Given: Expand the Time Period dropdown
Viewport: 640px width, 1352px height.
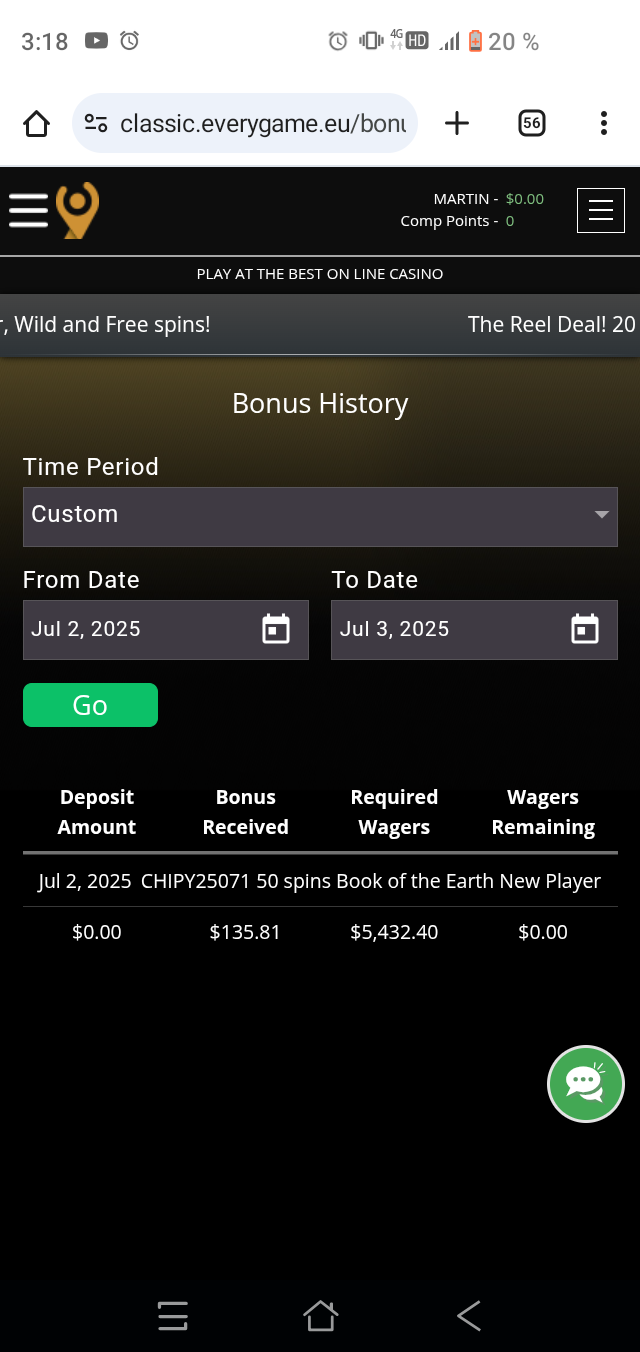Looking at the screenshot, I should tap(320, 516).
